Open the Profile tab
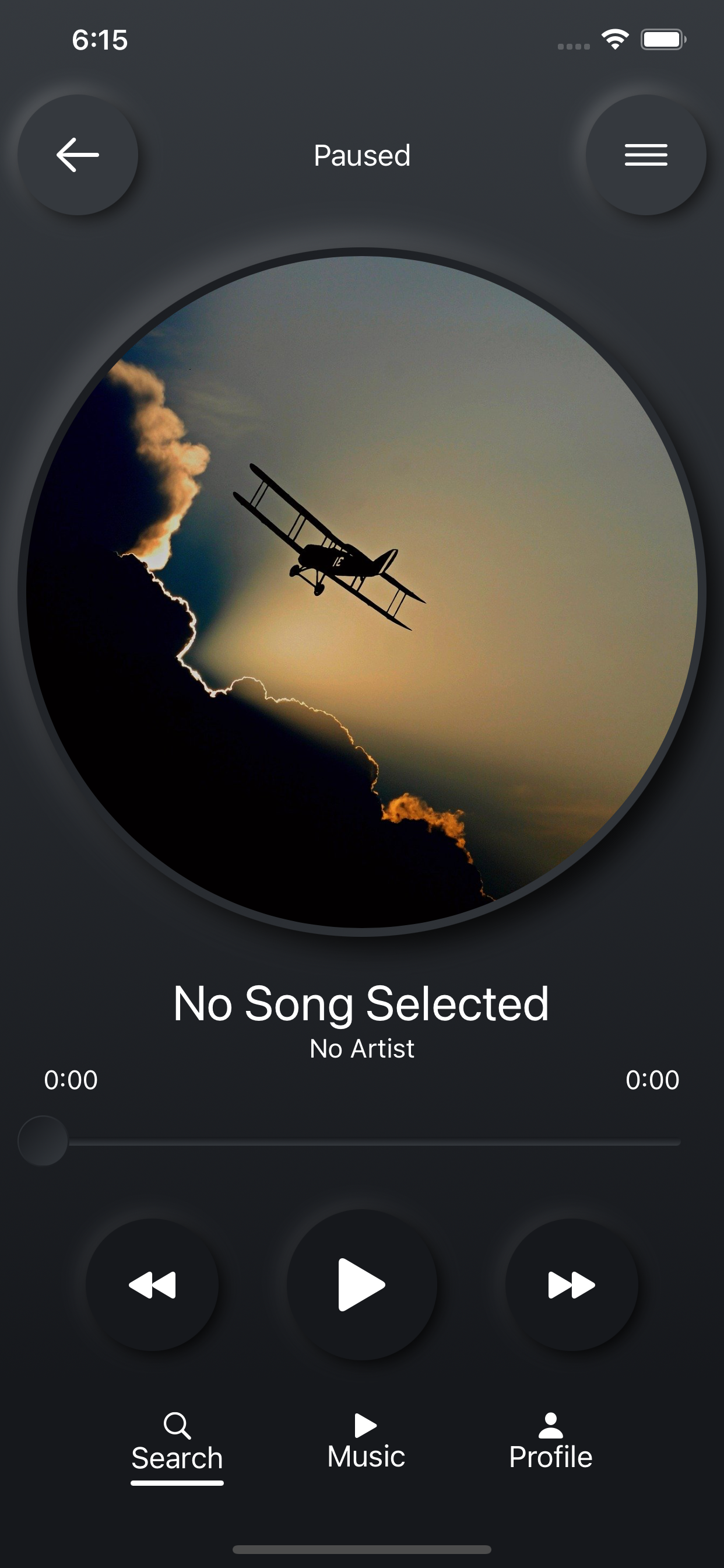 pos(551,1441)
